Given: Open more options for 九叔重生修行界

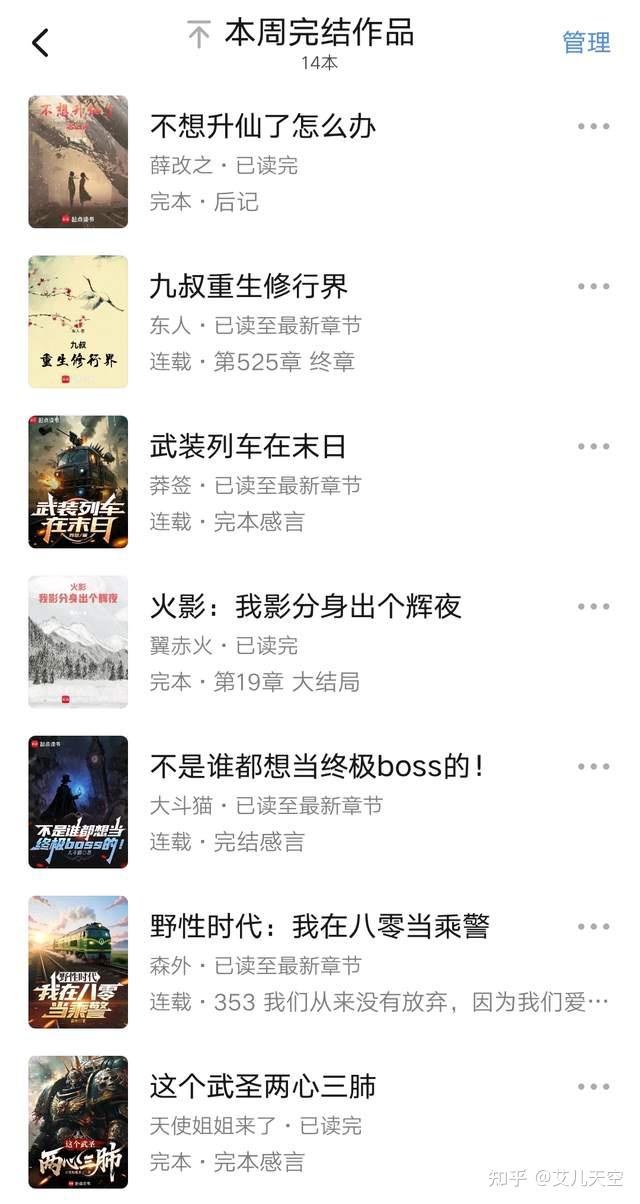Looking at the screenshot, I should click(x=593, y=286).
